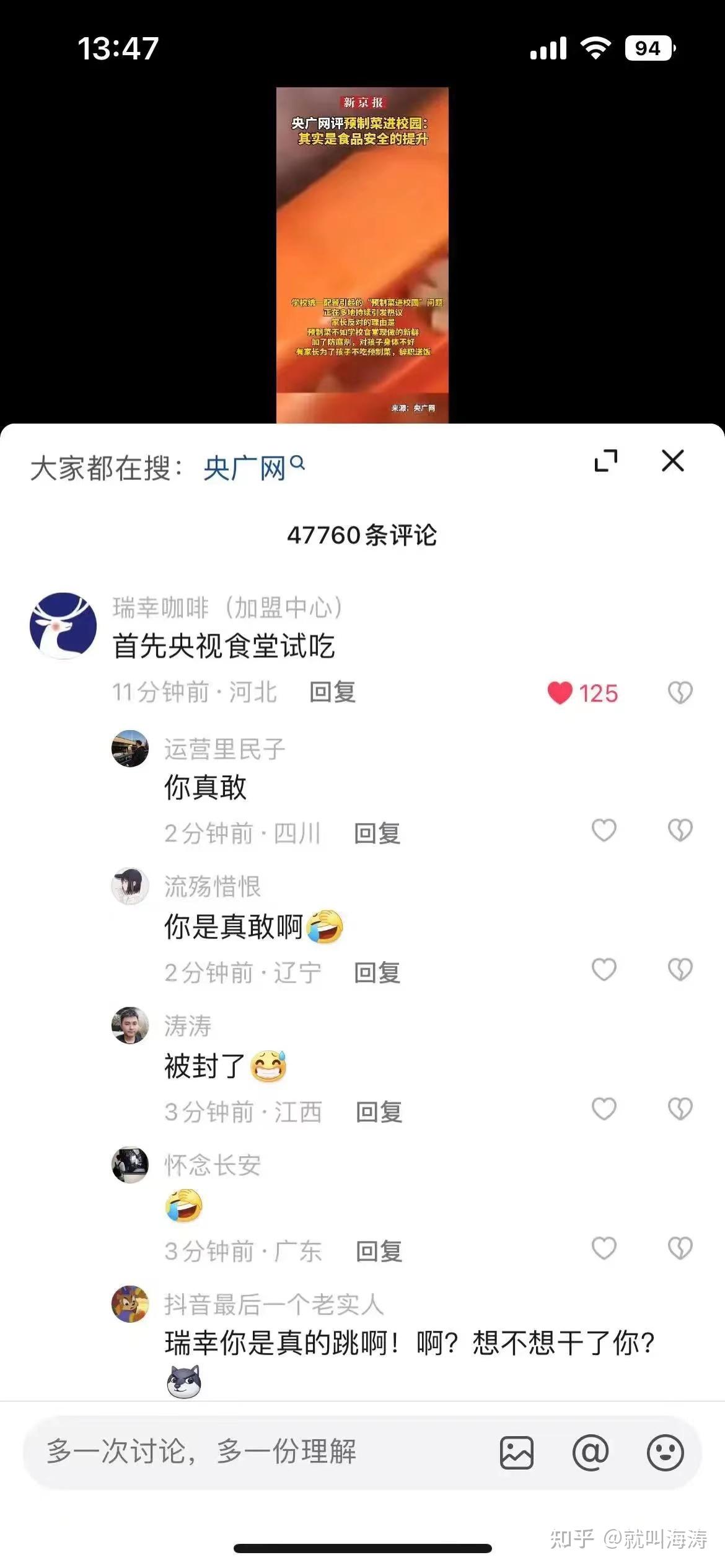Attach an image to the comment
The height and width of the screenshot is (1568, 725).
point(516,1453)
